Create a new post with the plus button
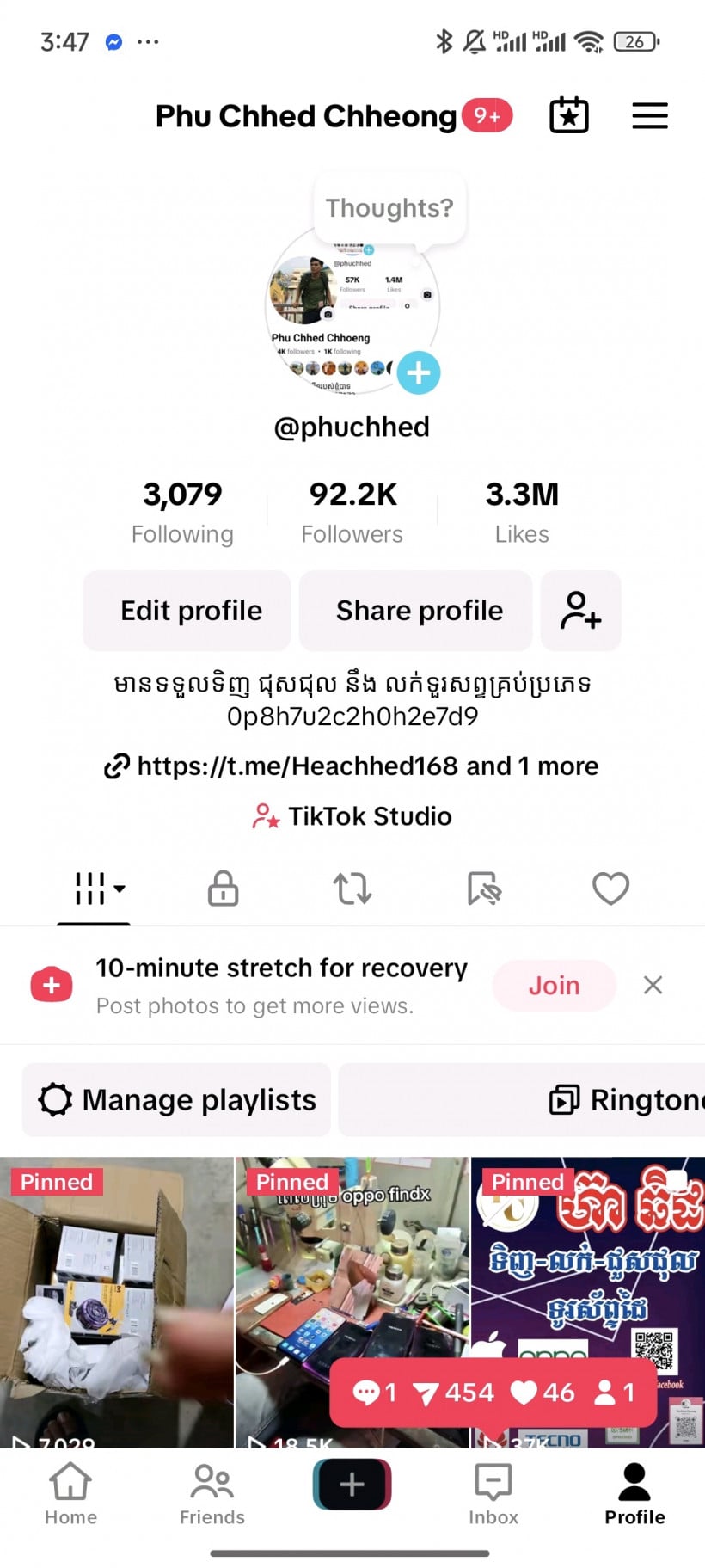The height and width of the screenshot is (1568, 705). click(x=352, y=1485)
